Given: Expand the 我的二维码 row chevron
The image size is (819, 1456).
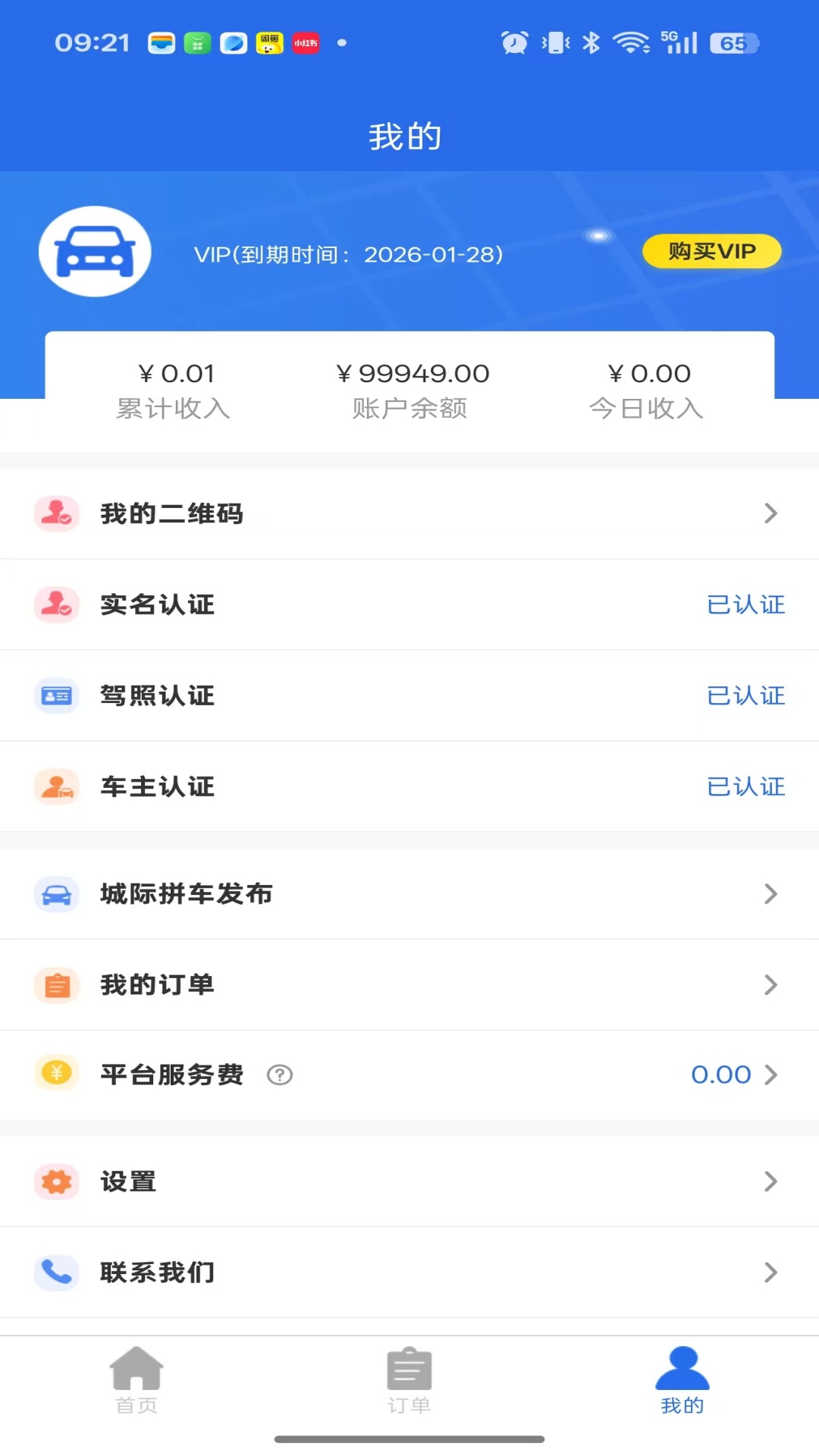Looking at the screenshot, I should coord(772,513).
